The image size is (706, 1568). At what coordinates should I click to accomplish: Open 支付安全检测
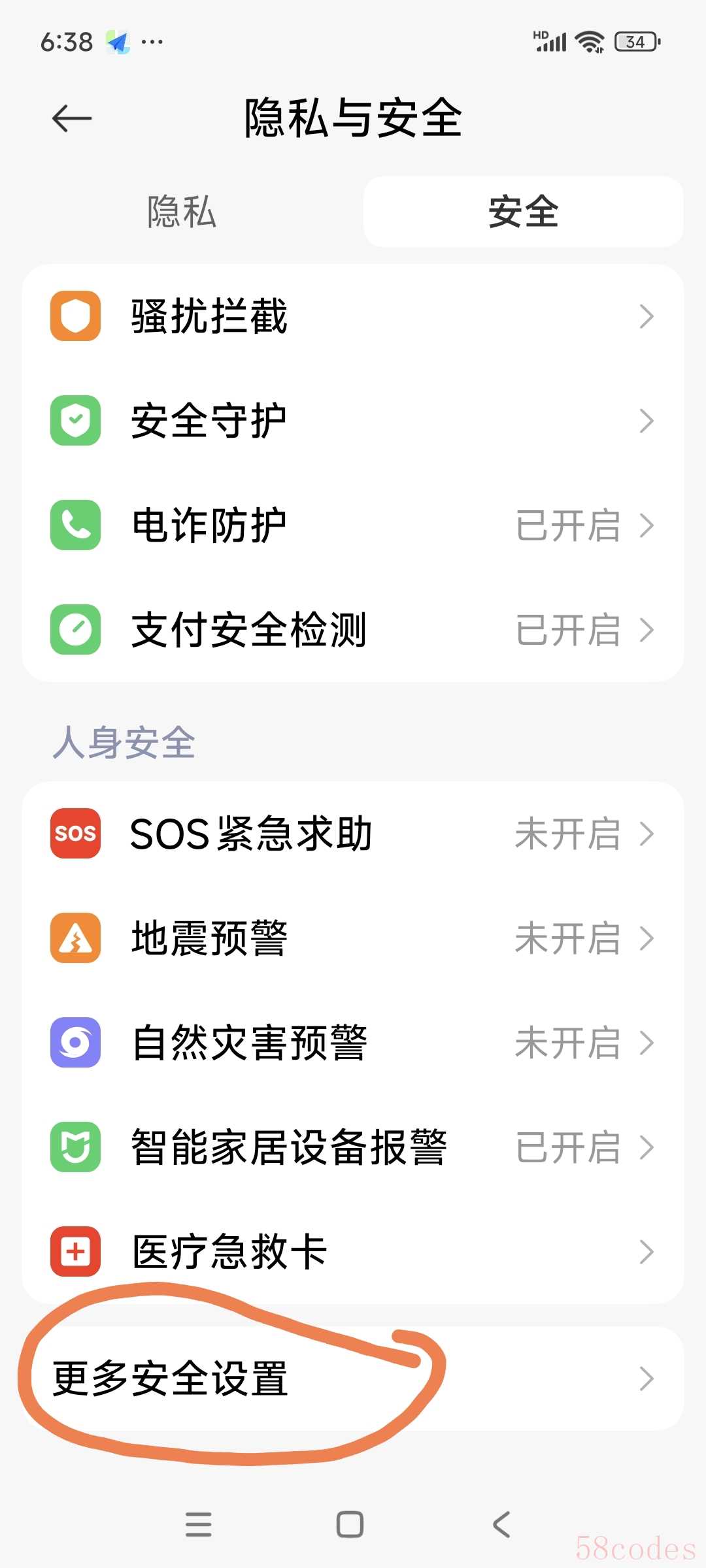353,630
